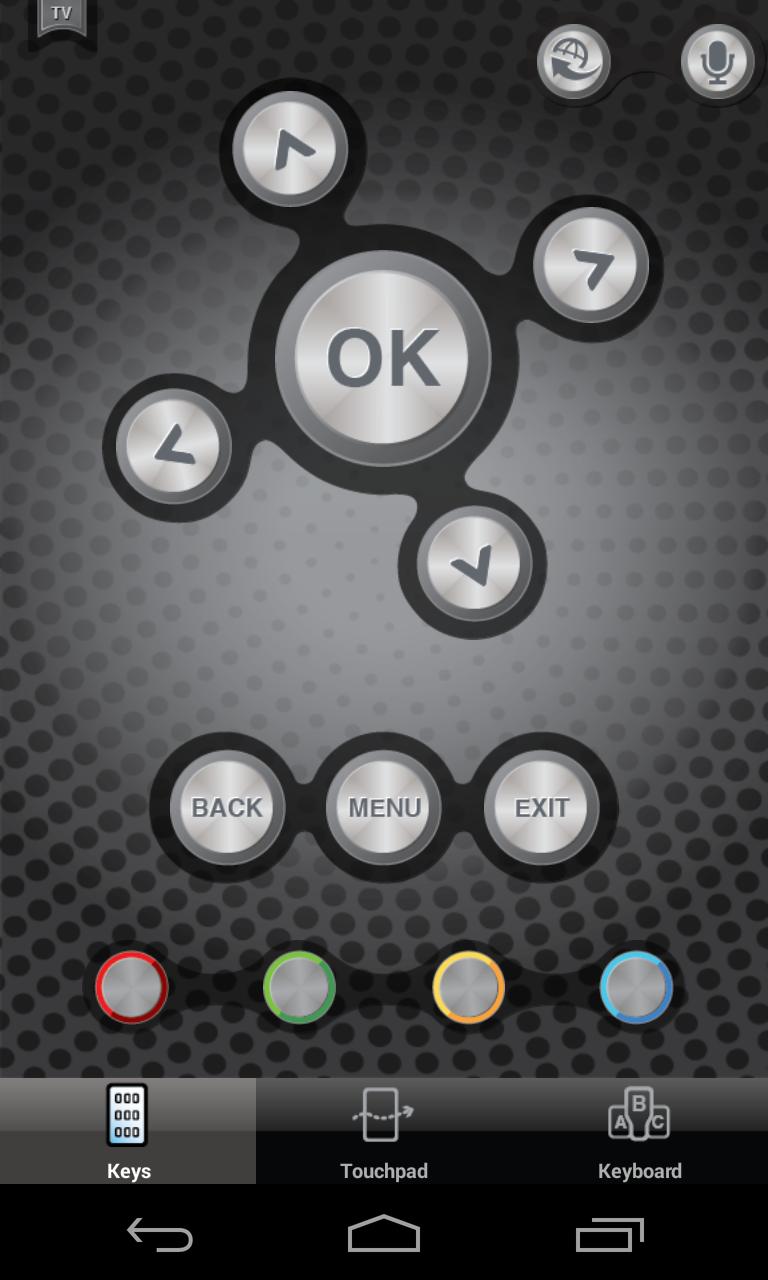
Task: Tap the up arrow key
Action: pos(291,149)
